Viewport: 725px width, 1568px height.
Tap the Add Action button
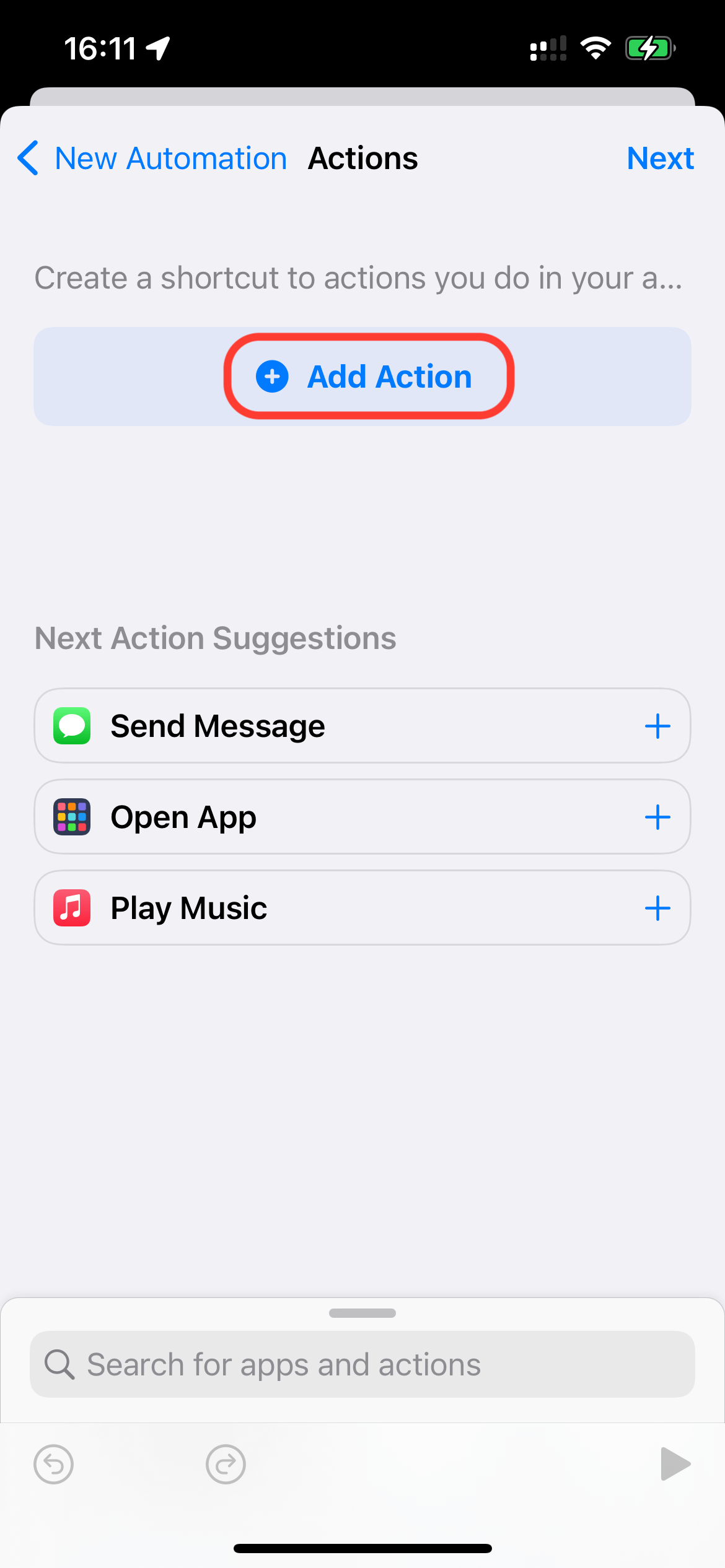(x=368, y=377)
